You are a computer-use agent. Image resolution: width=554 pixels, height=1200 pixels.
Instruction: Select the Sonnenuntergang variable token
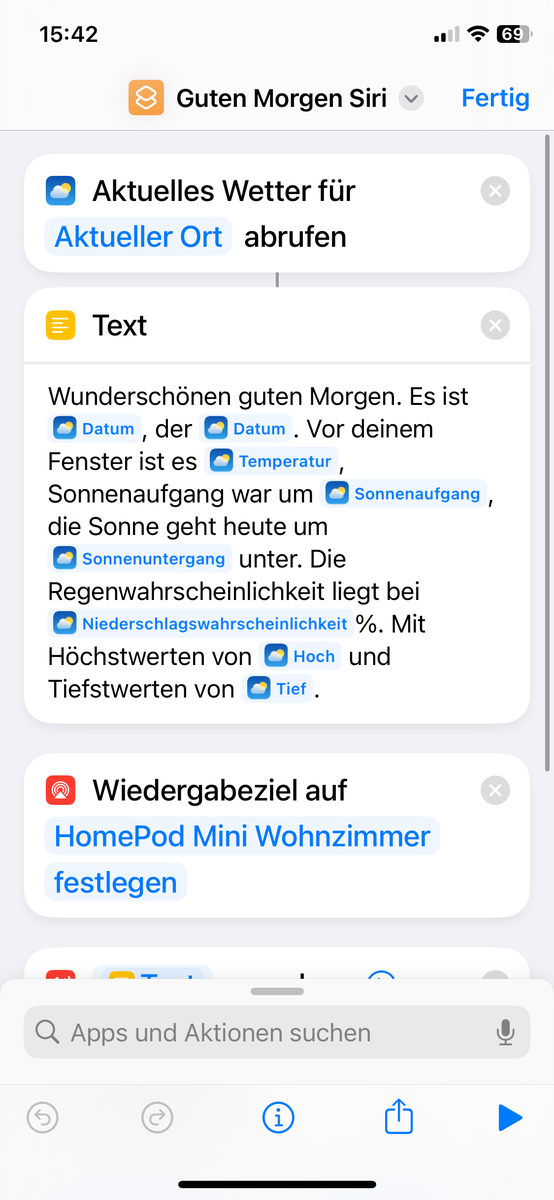click(142, 559)
